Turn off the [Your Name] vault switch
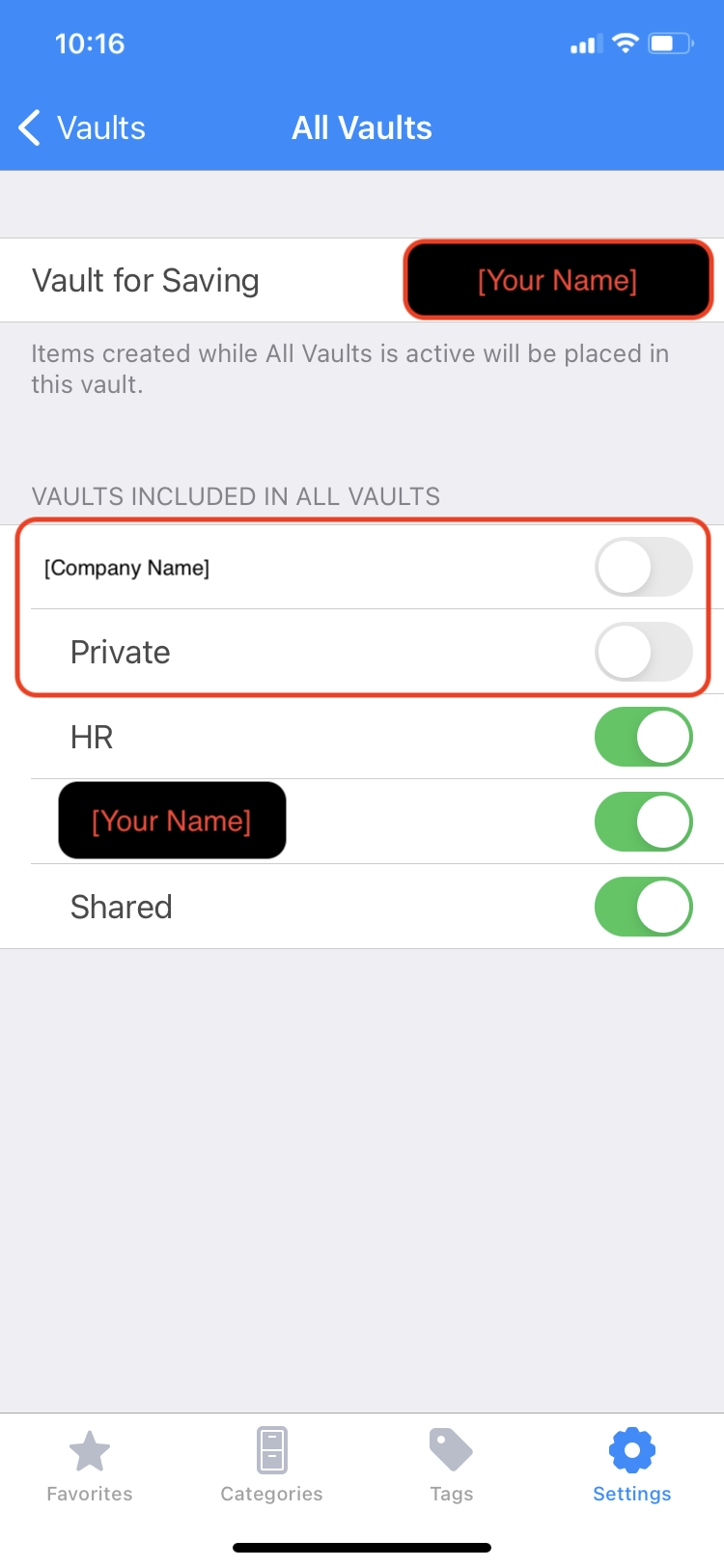This screenshot has height=1568, width=724. tap(643, 822)
